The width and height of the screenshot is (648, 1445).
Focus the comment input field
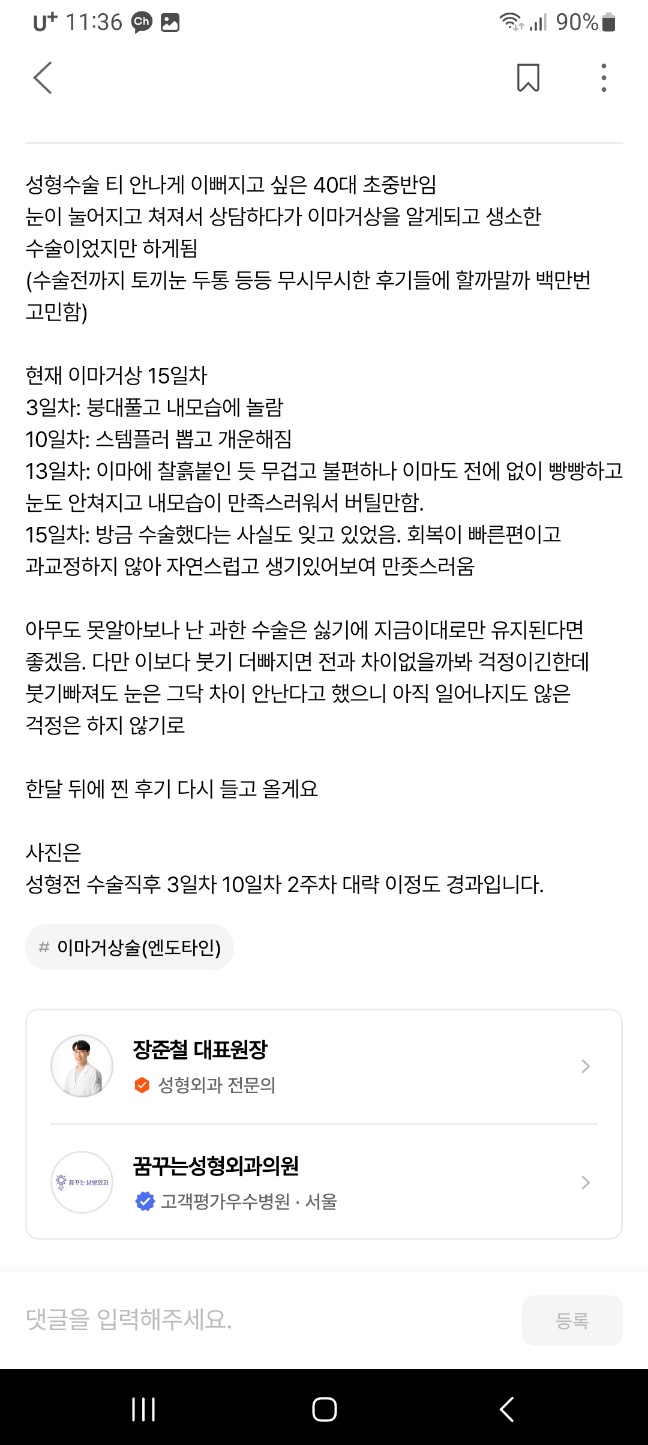260,1320
